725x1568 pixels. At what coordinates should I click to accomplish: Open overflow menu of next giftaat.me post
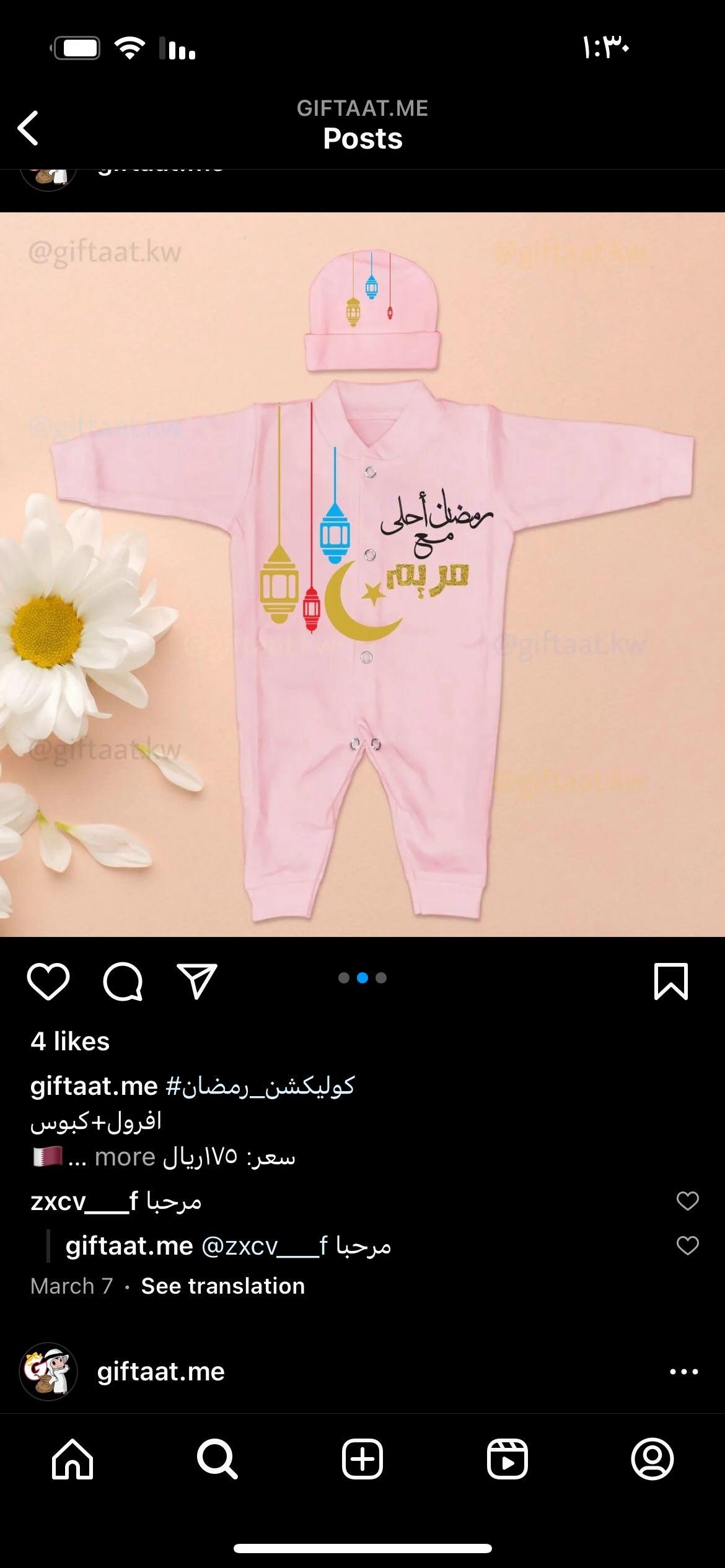click(684, 1372)
